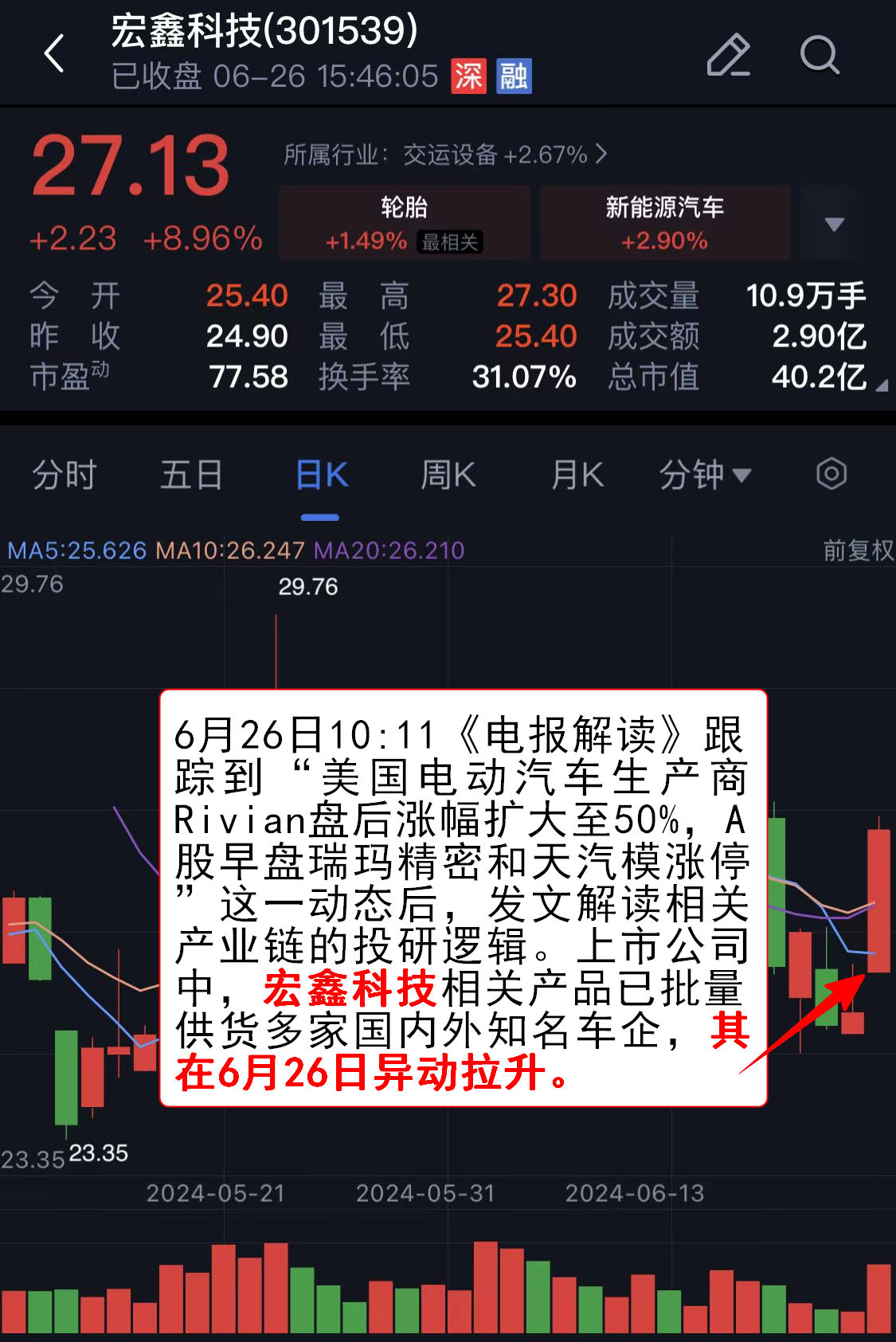Go back to the previous page
This screenshot has height=1342, width=896.
coord(54,54)
